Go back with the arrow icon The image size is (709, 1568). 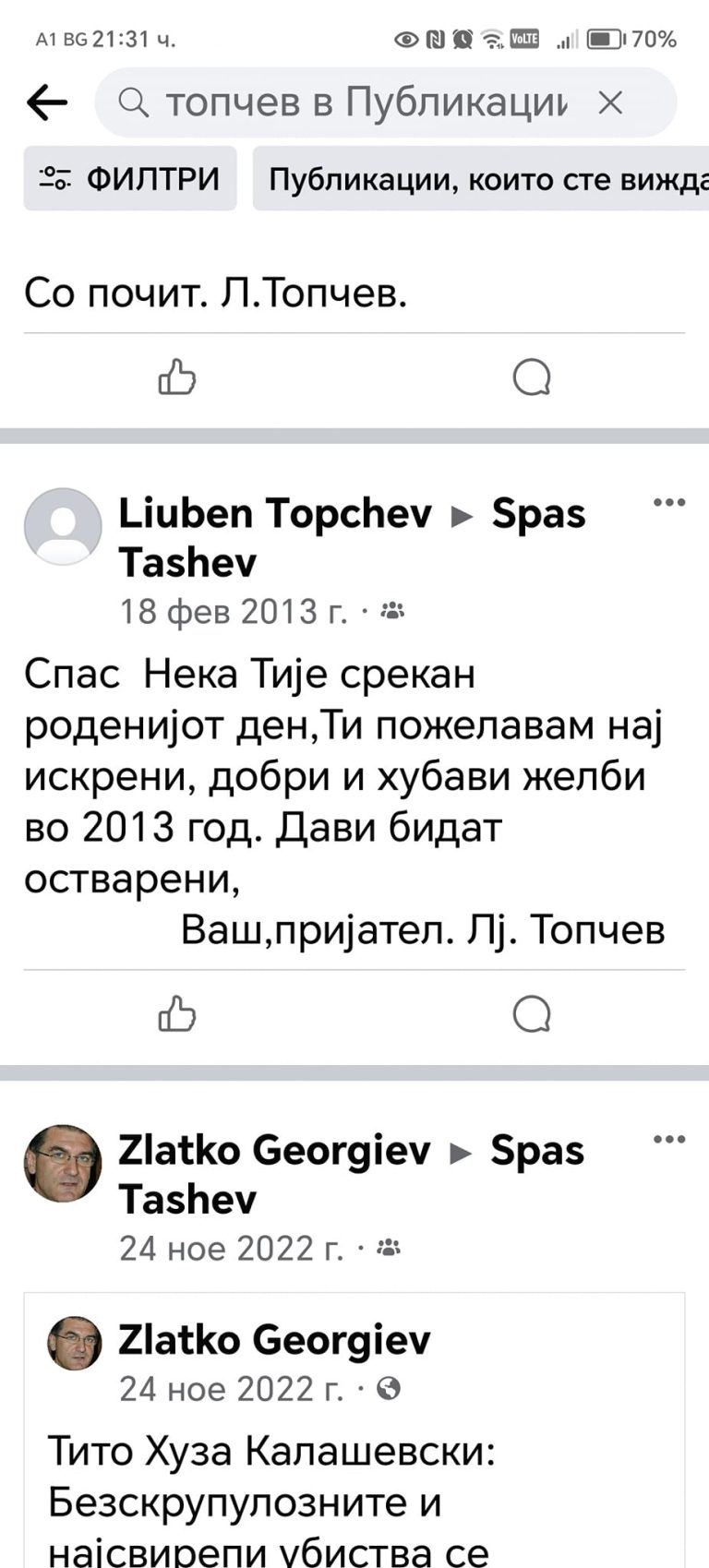(47, 102)
